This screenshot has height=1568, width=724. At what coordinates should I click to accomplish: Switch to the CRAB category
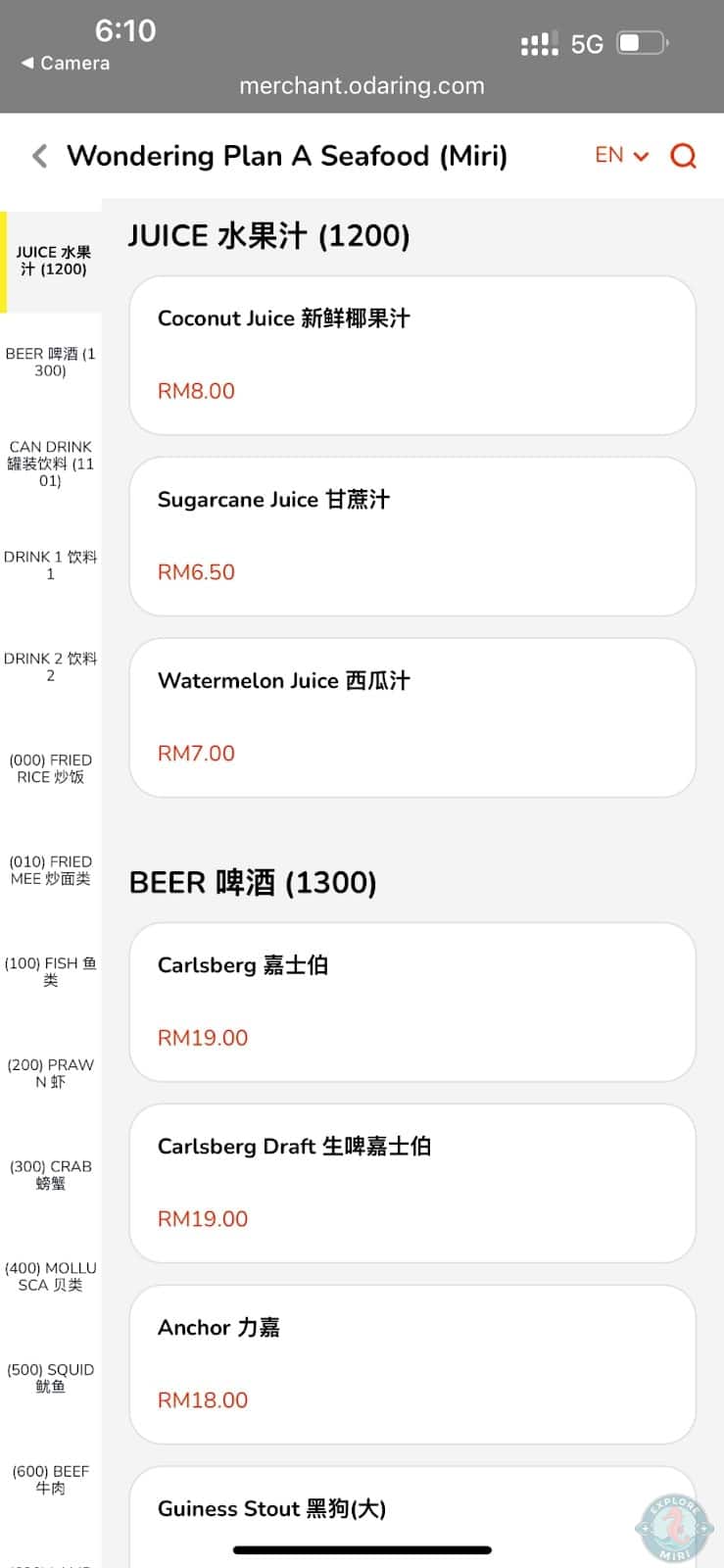tap(51, 1174)
